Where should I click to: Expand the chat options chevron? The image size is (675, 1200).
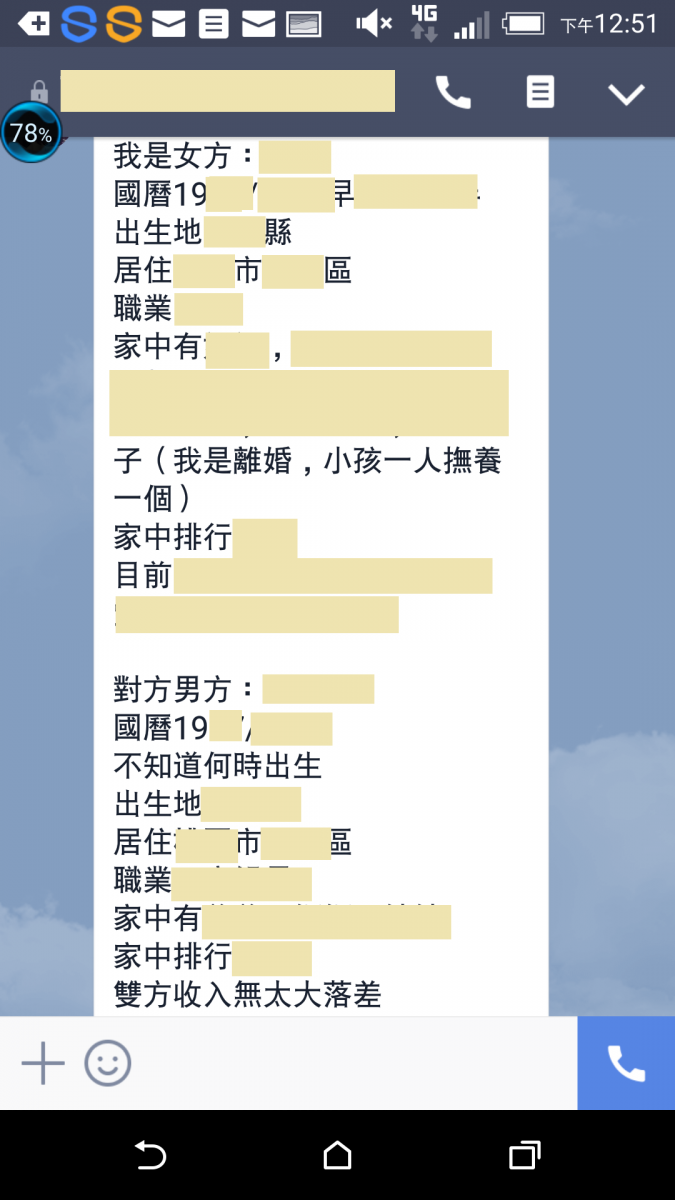pyautogui.click(x=627, y=94)
